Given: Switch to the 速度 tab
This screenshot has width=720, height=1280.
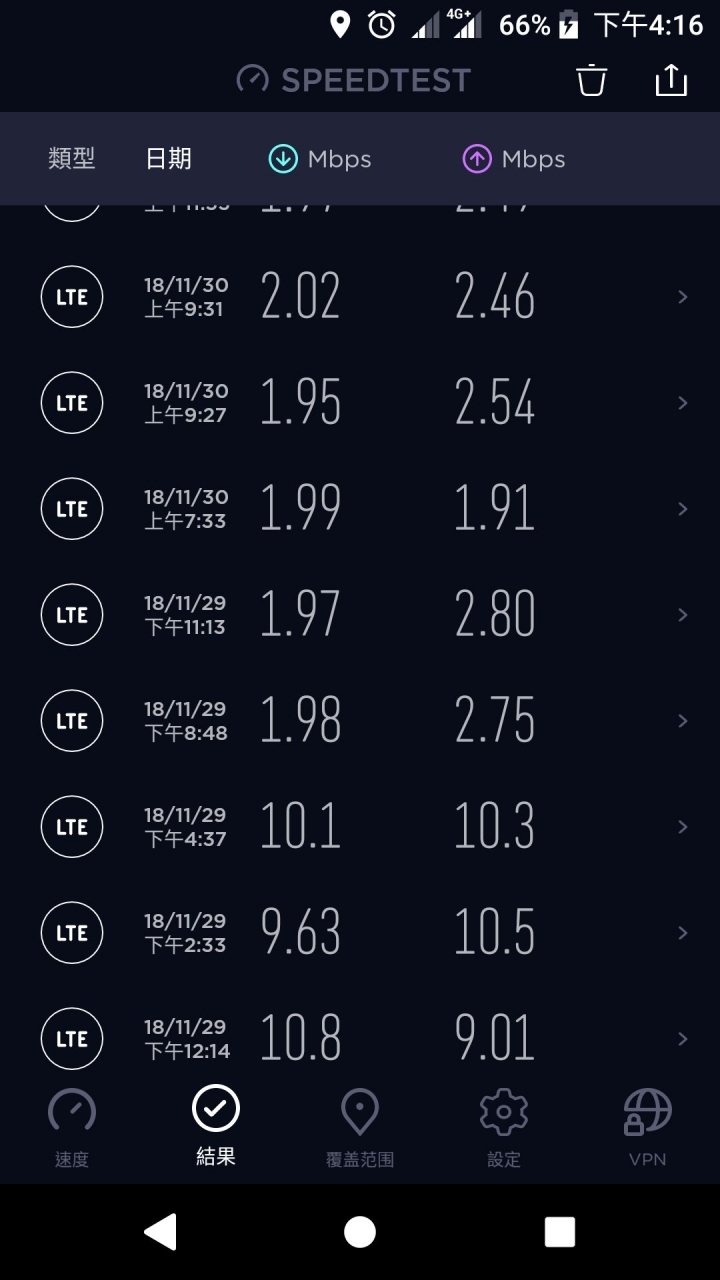Looking at the screenshot, I should pos(72,1129).
